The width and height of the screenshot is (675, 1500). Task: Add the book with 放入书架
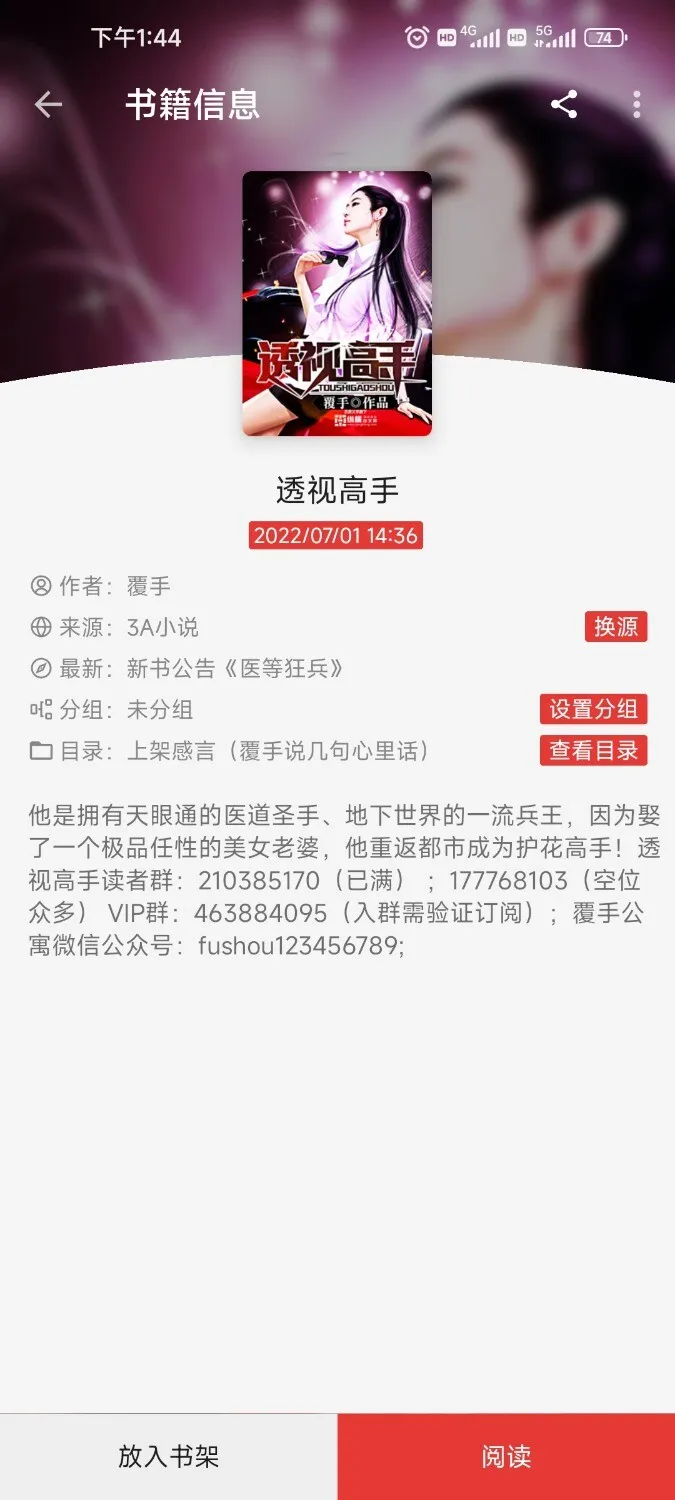168,1456
